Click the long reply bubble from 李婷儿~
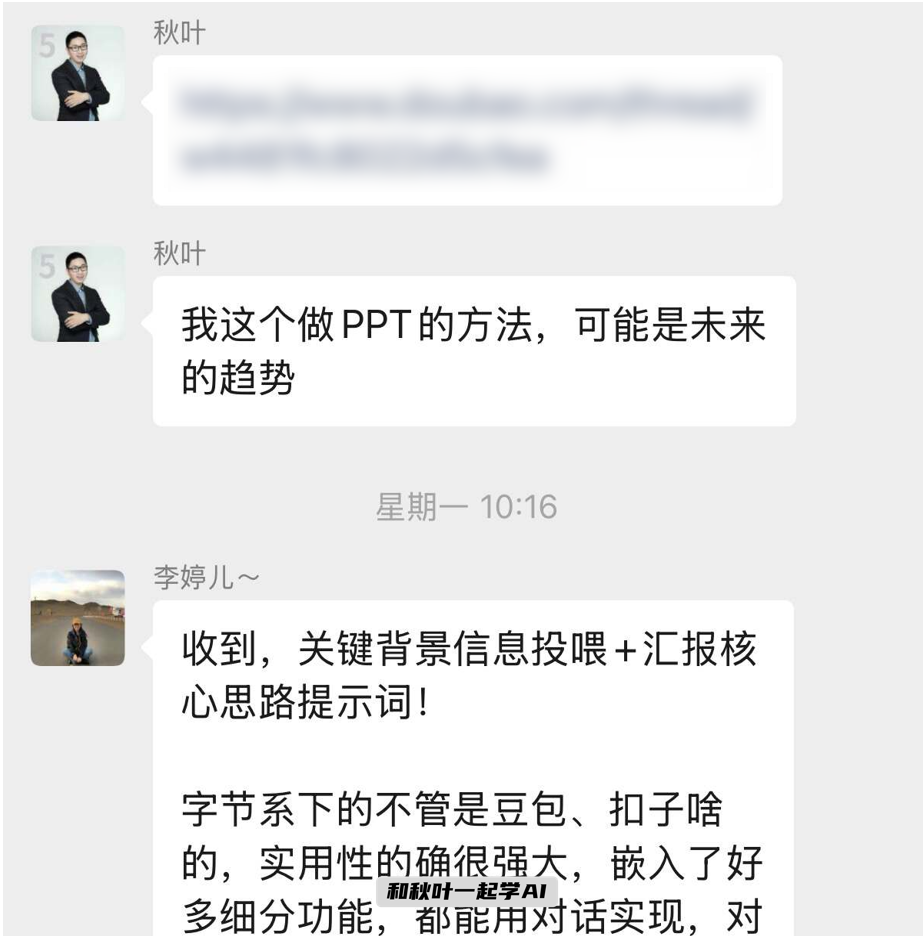This screenshot has width=923, height=936. [470, 770]
